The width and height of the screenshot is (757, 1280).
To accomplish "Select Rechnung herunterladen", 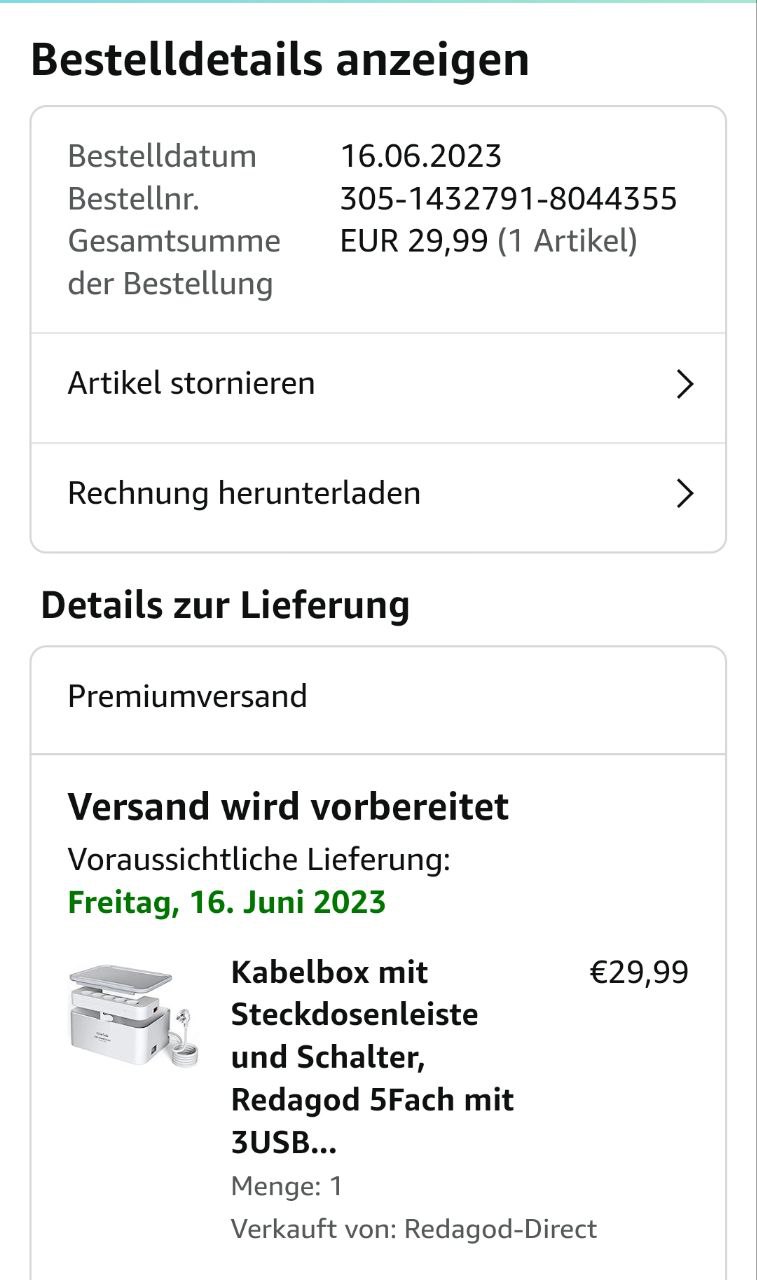I will click(x=378, y=494).
